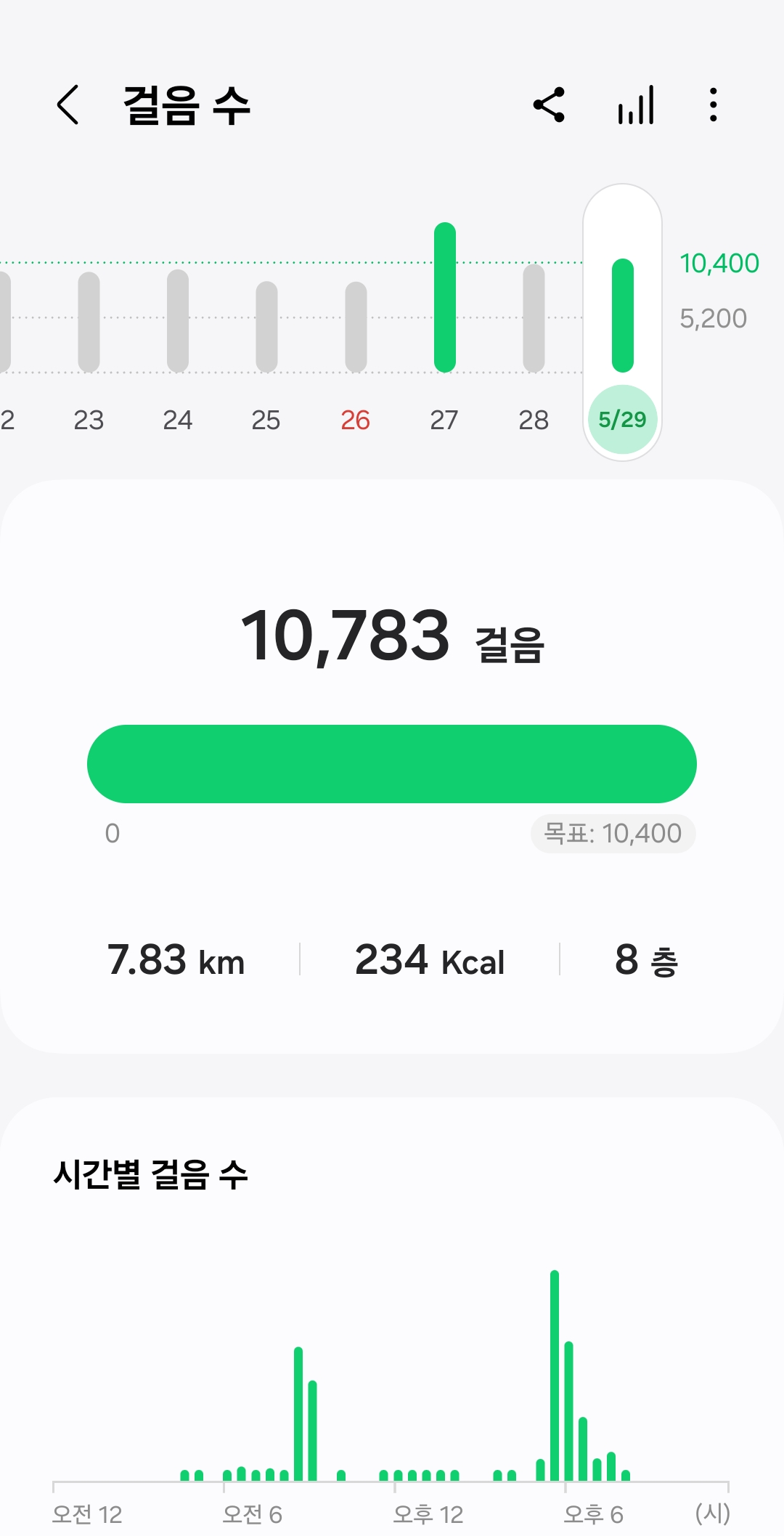Select the day 23 step bar
784x1536 pixels.
coord(89,322)
